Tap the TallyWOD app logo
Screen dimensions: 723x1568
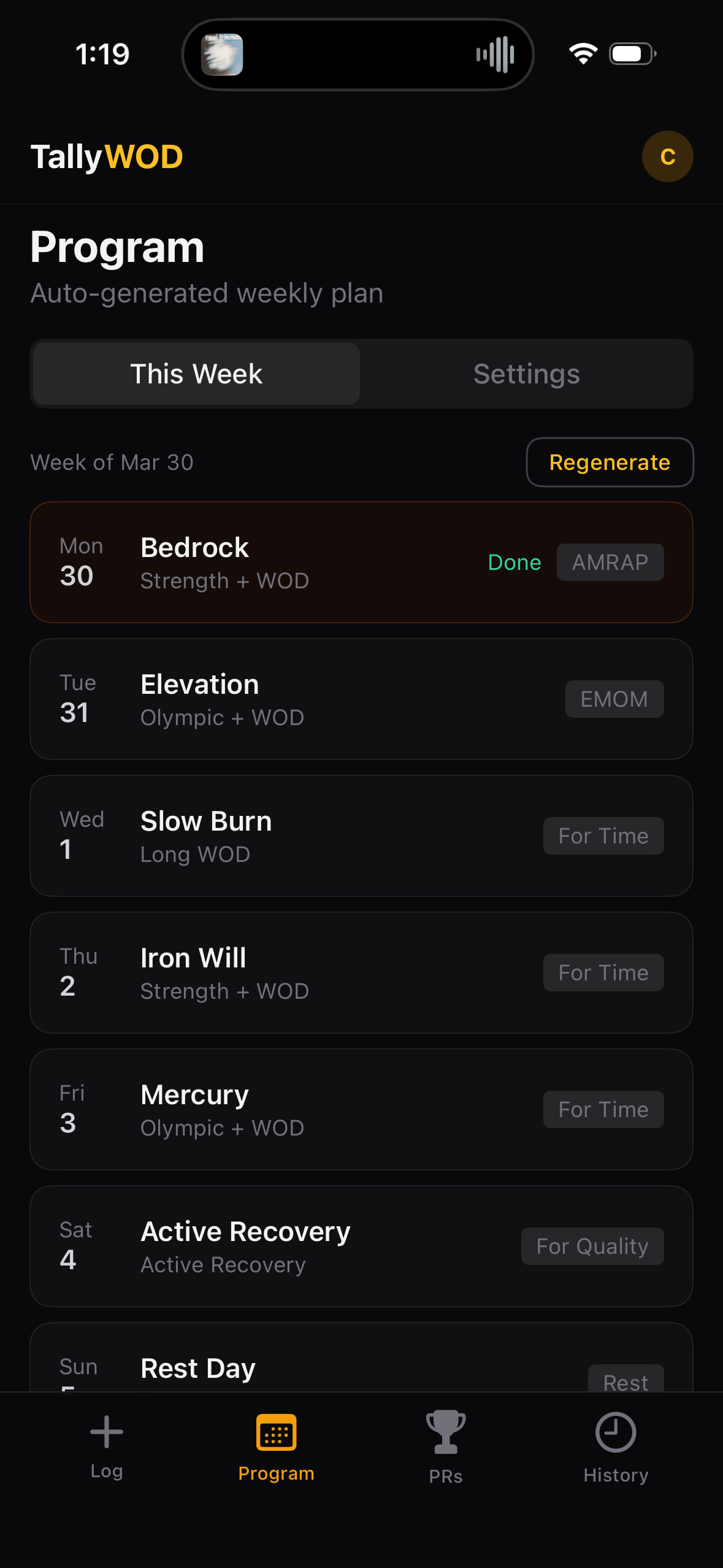click(106, 156)
